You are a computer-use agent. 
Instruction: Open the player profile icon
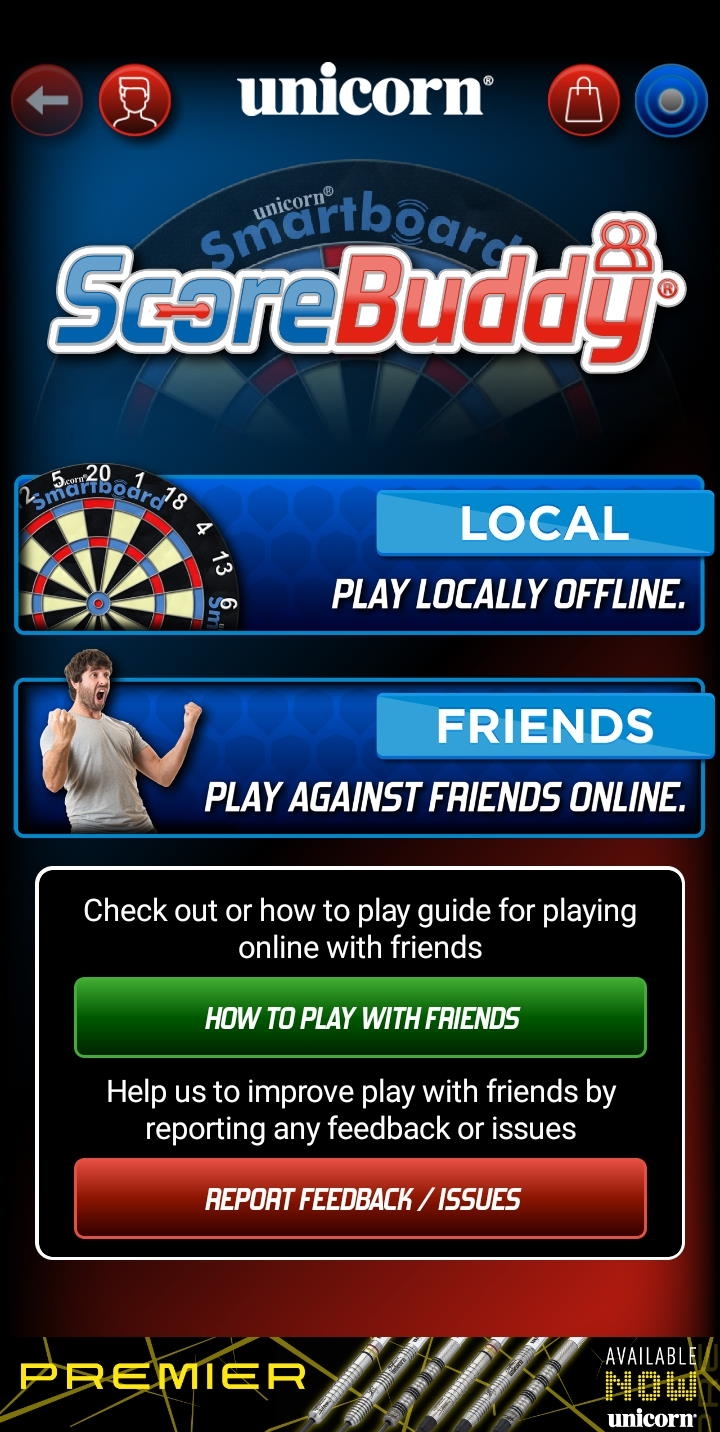tap(135, 100)
